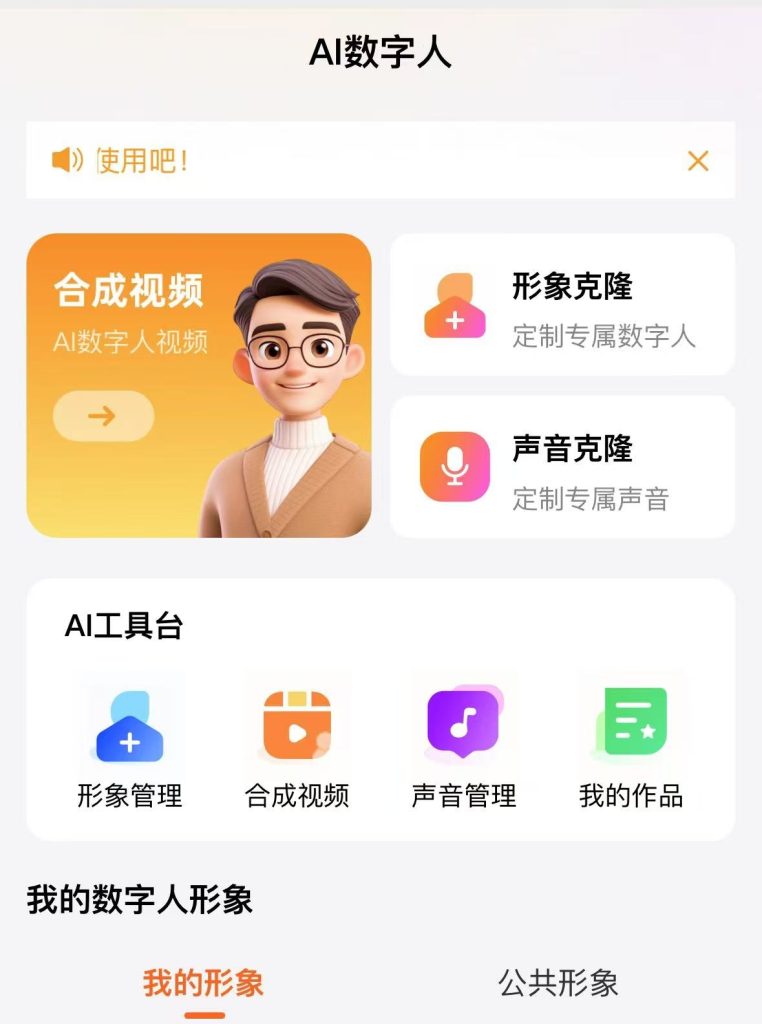
Task: Tap the 声音克隆 microphone icon
Action: (455, 467)
